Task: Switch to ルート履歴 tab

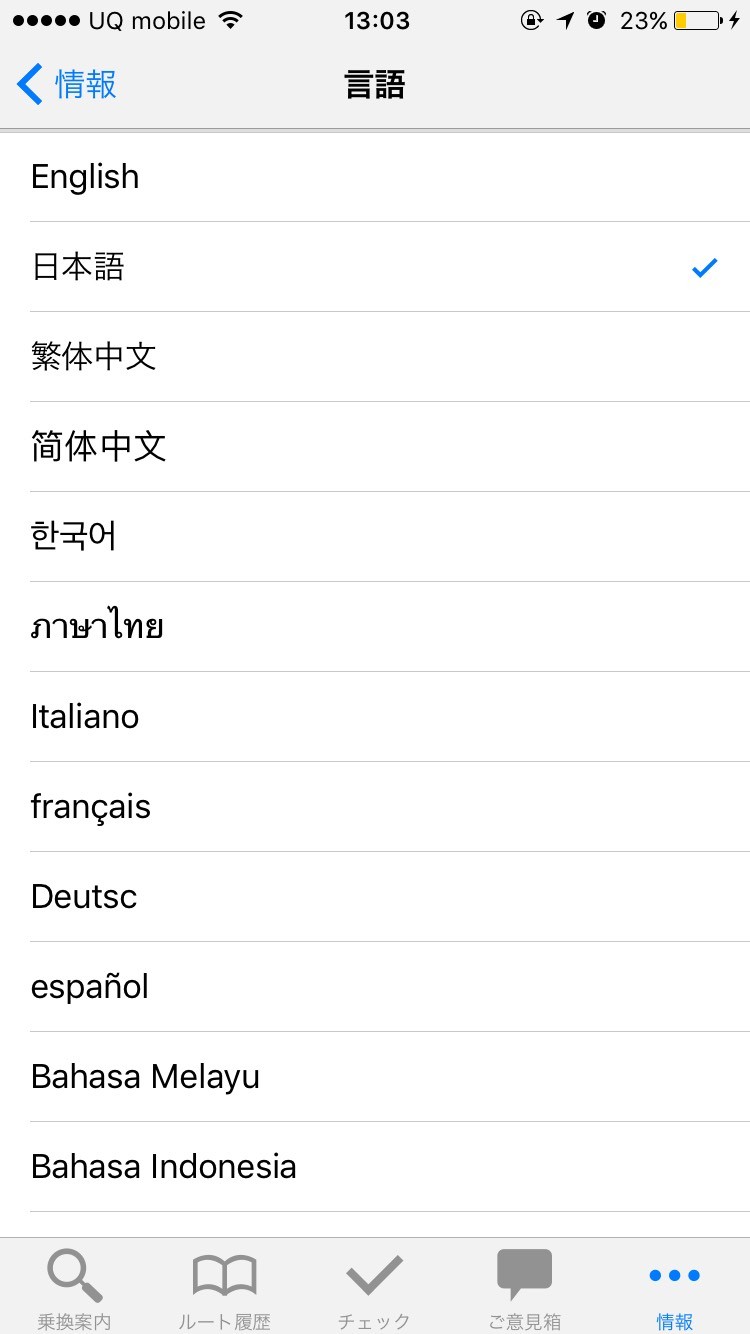Action: tap(225, 1288)
